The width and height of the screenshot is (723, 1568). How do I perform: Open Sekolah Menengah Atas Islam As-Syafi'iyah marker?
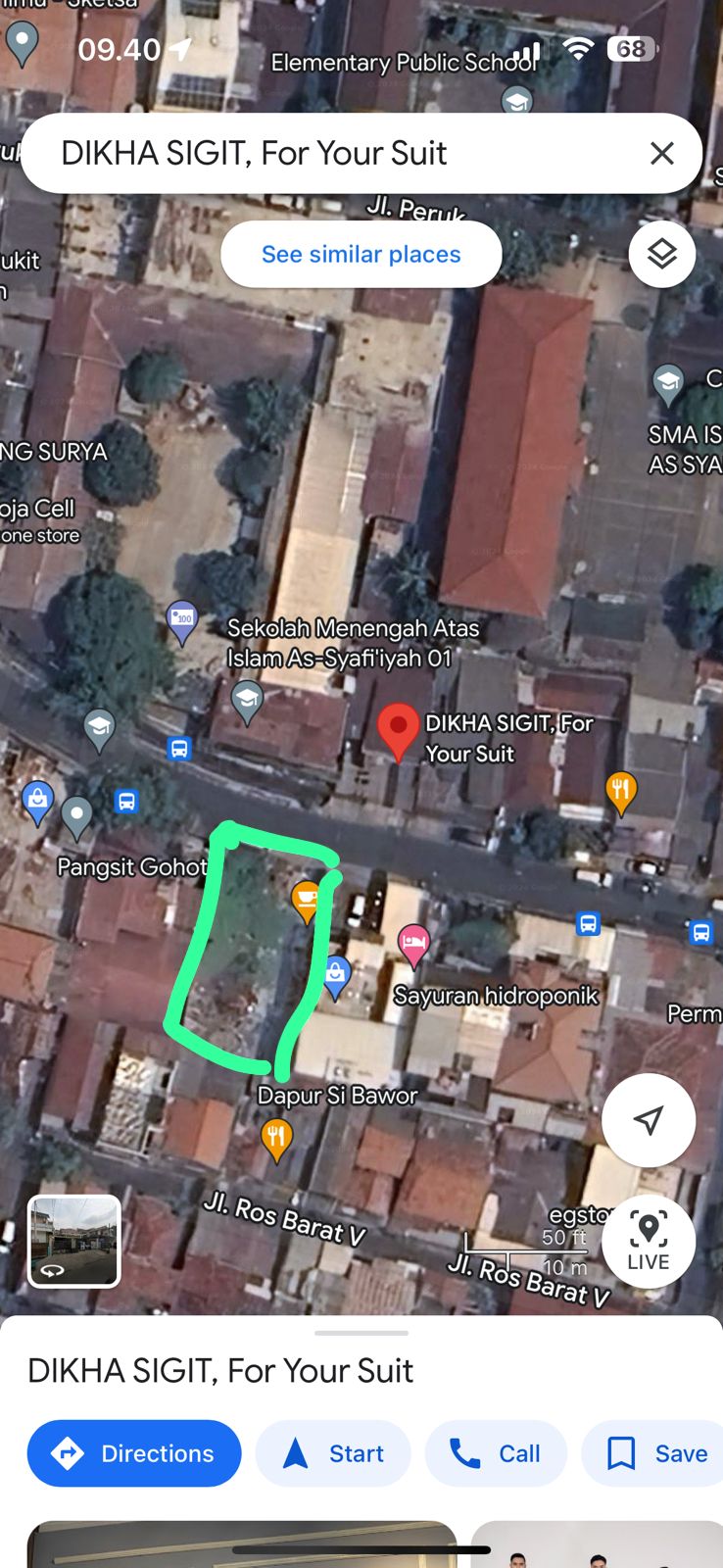click(247, 702)
